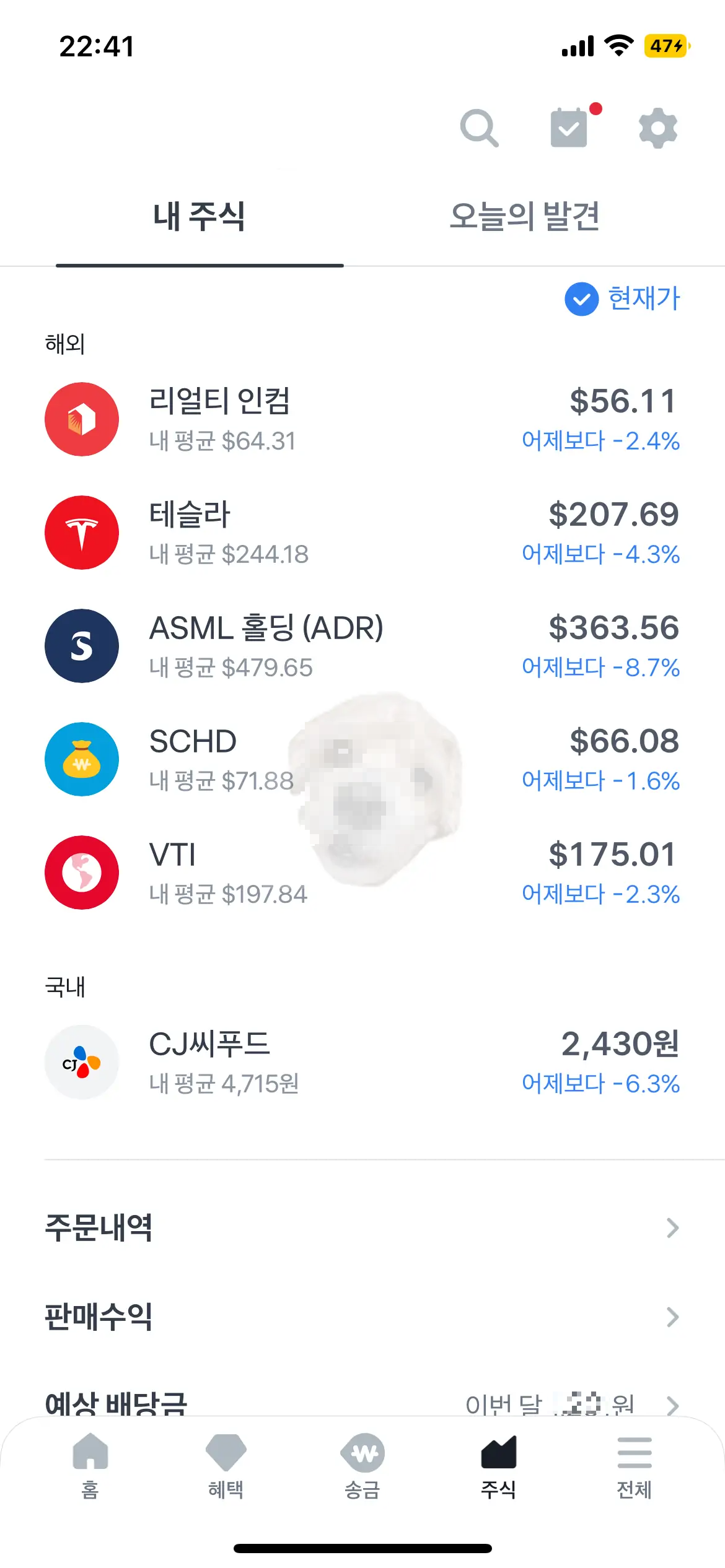
Task: Select the 홈 icon in bottom bar
Action: point(90,1468)
